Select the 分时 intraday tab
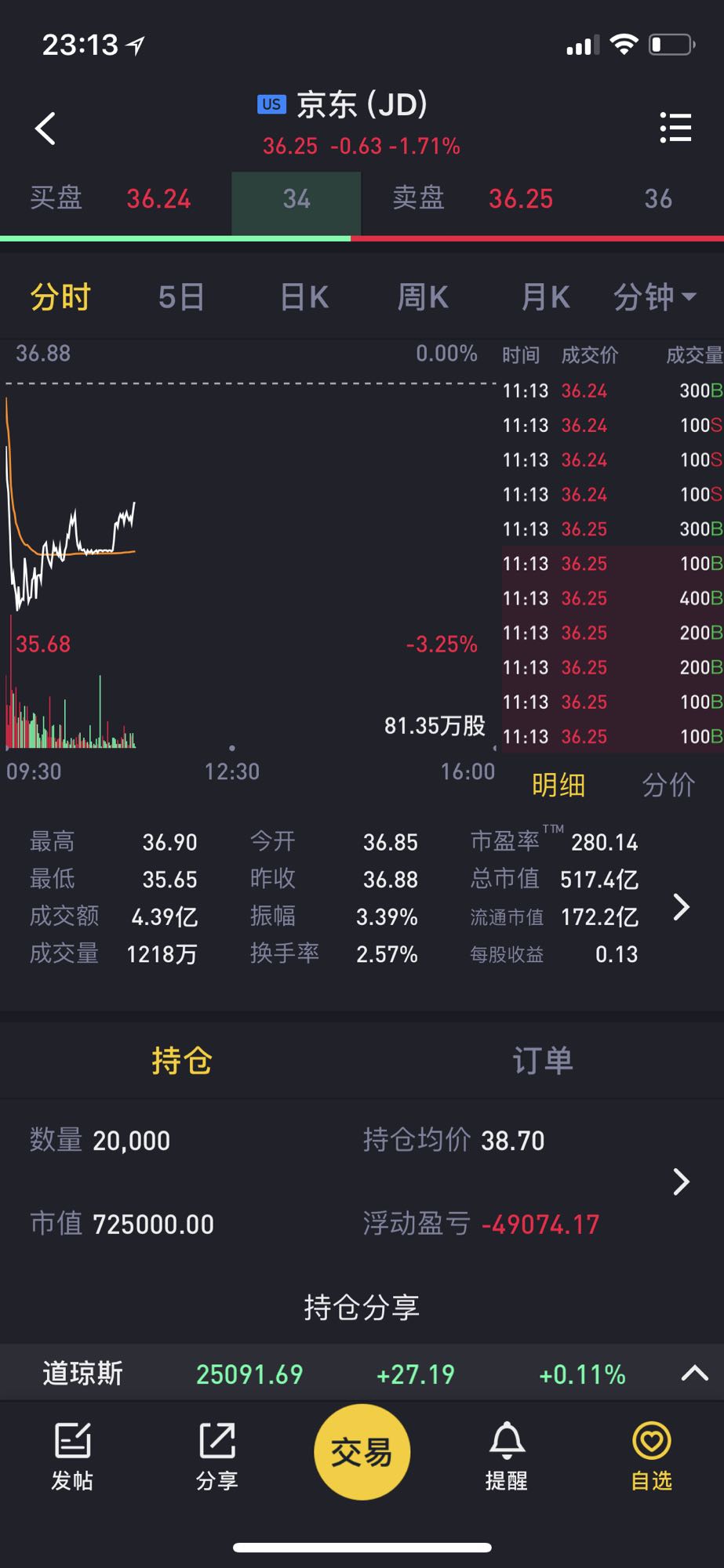 click(x=60, y=297)
